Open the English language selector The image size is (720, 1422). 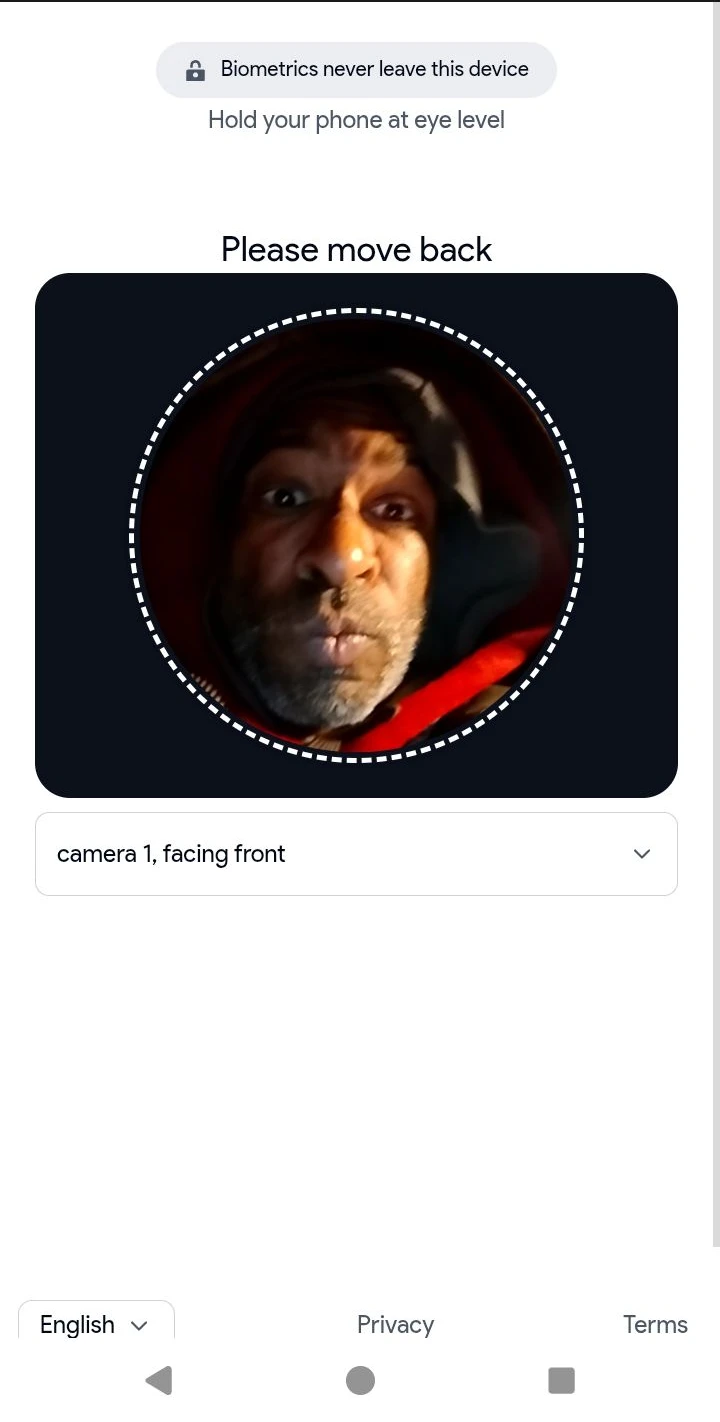96,1324
